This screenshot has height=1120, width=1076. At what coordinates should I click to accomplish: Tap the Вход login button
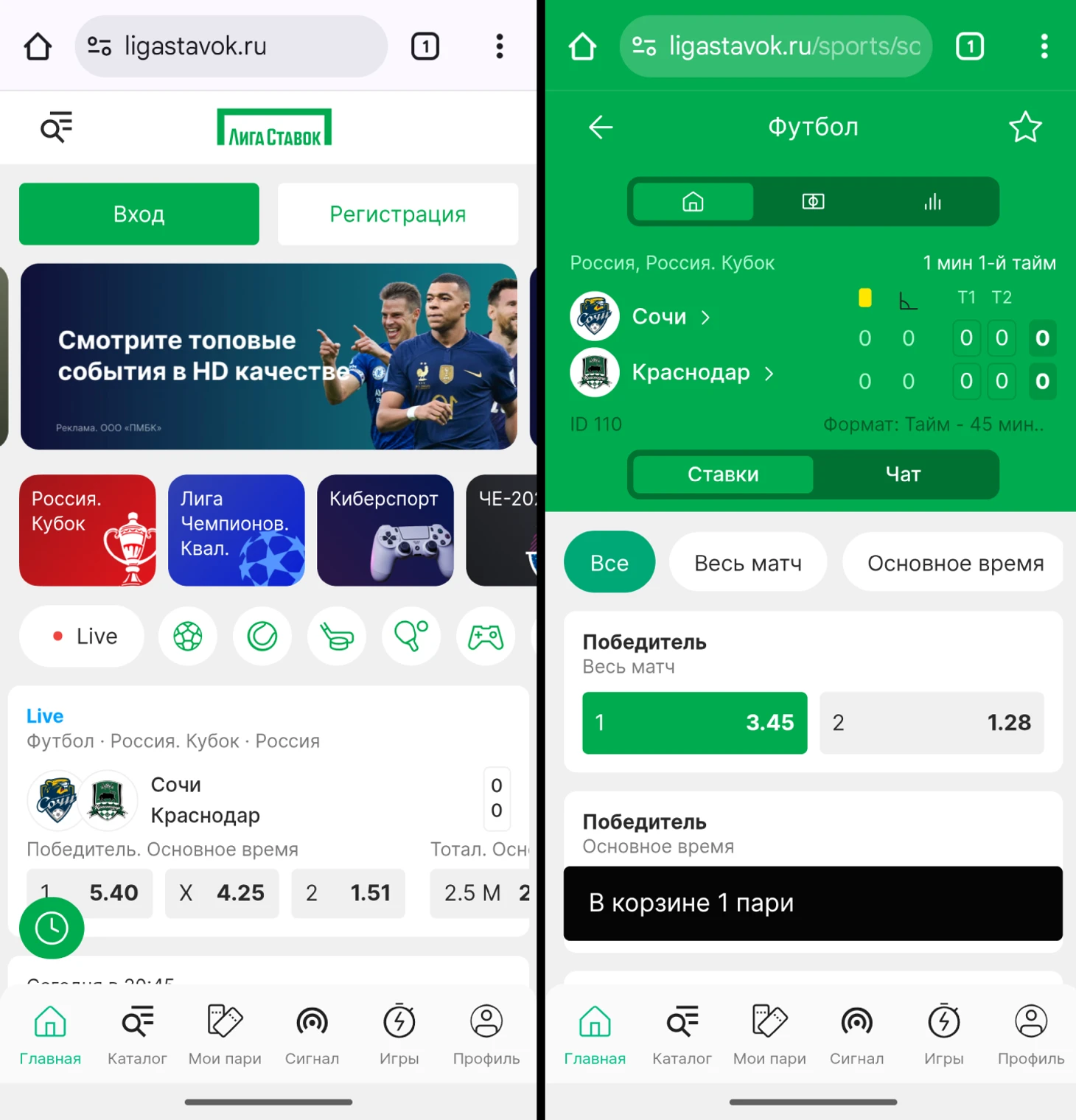point(139,214)
